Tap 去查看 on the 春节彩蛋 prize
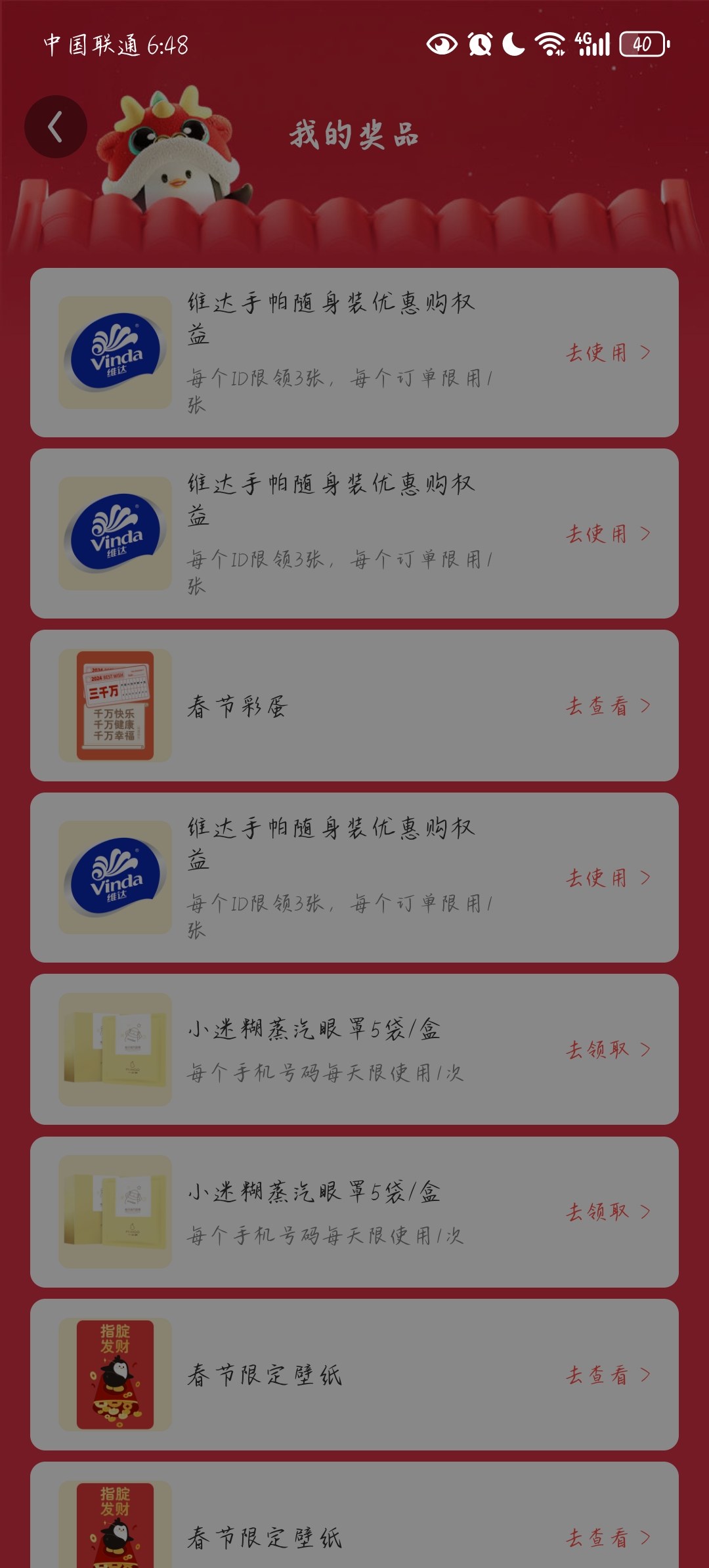Viewport: 709px width, 1568px height. [x=608, y=706]
